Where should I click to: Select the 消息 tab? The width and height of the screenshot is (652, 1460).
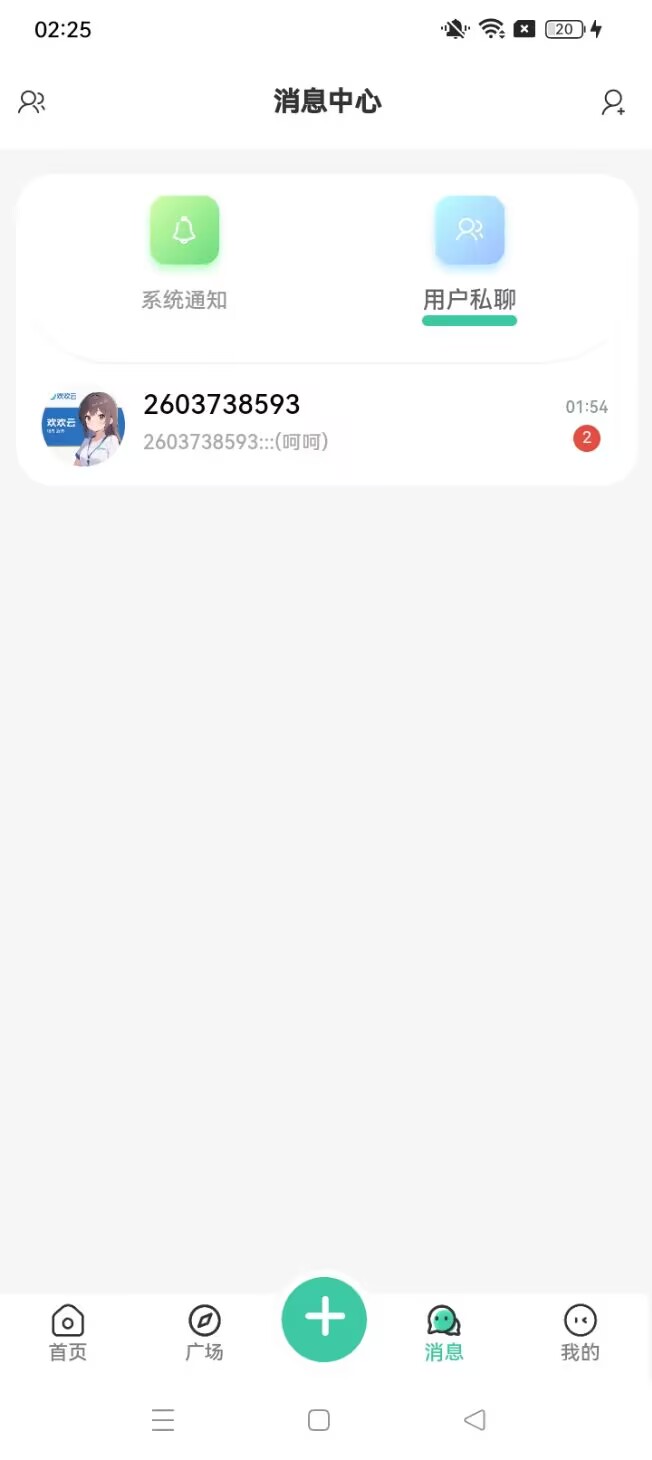click(444, 1333)
